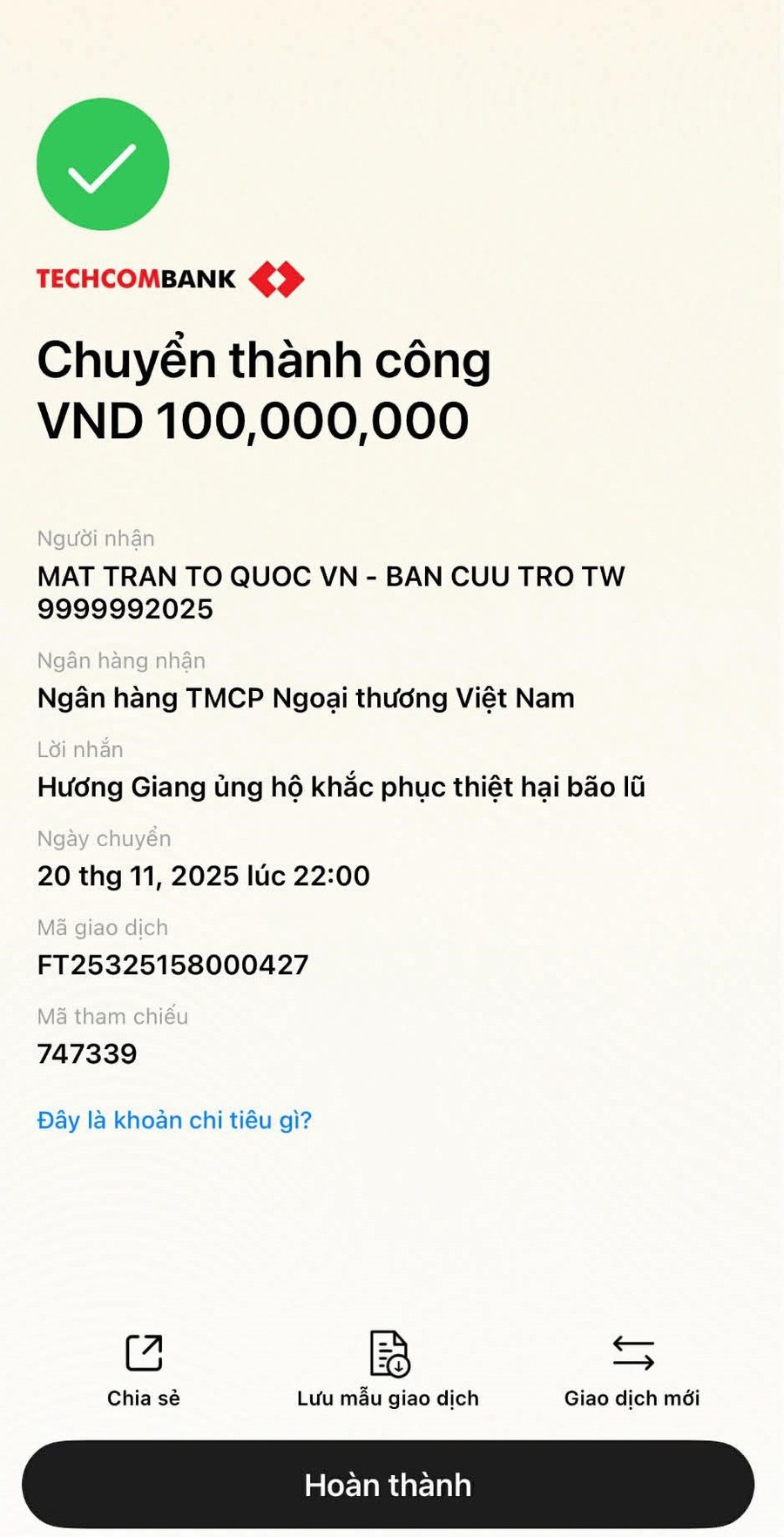Click the transfer date 20 thg 11, 2025
The height and width of the screenshot is (1537, 784).
[202, 875]
